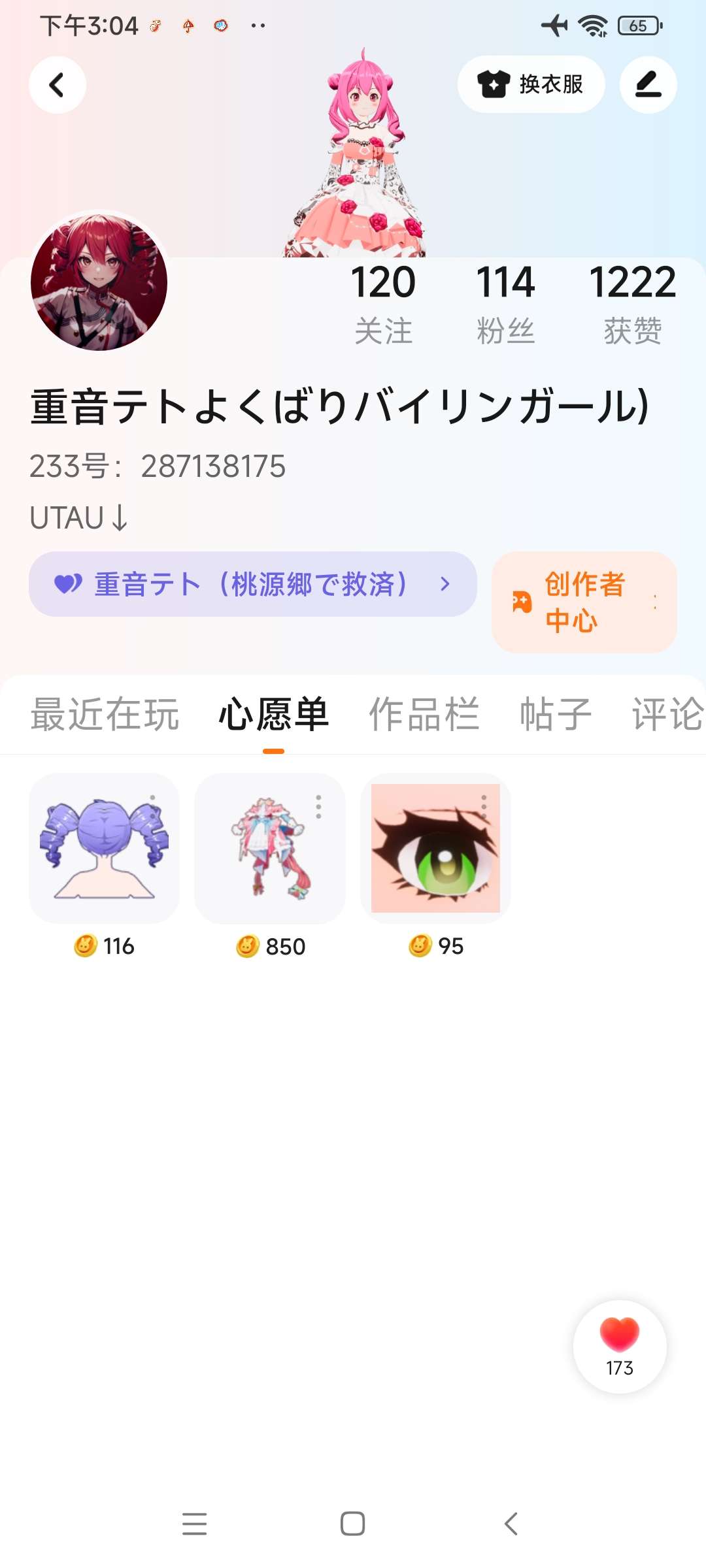Open options menu on the 850 outfit item
The height and width of the screenshot is (1568, 706).
click(319, 808)
